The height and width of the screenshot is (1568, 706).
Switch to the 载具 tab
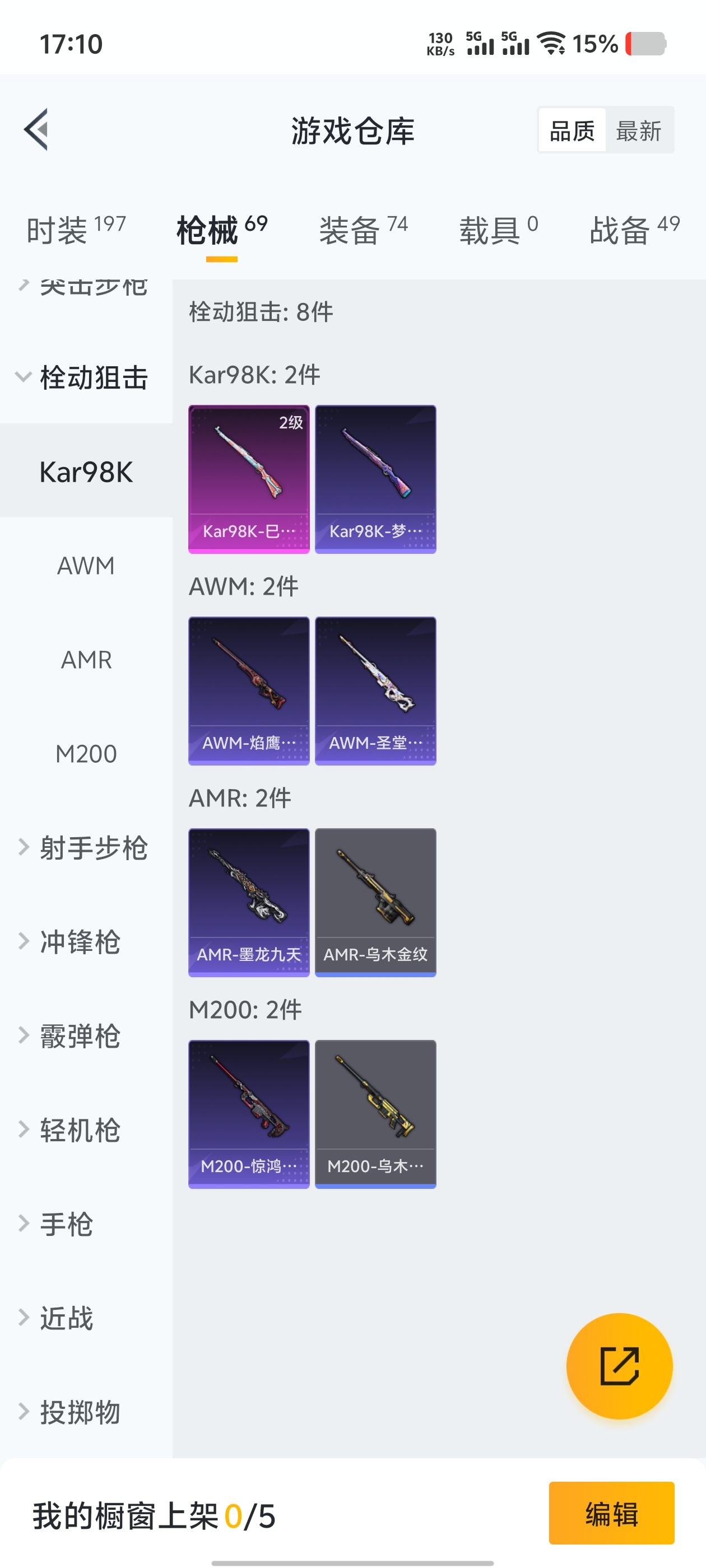tap(498, 231)
